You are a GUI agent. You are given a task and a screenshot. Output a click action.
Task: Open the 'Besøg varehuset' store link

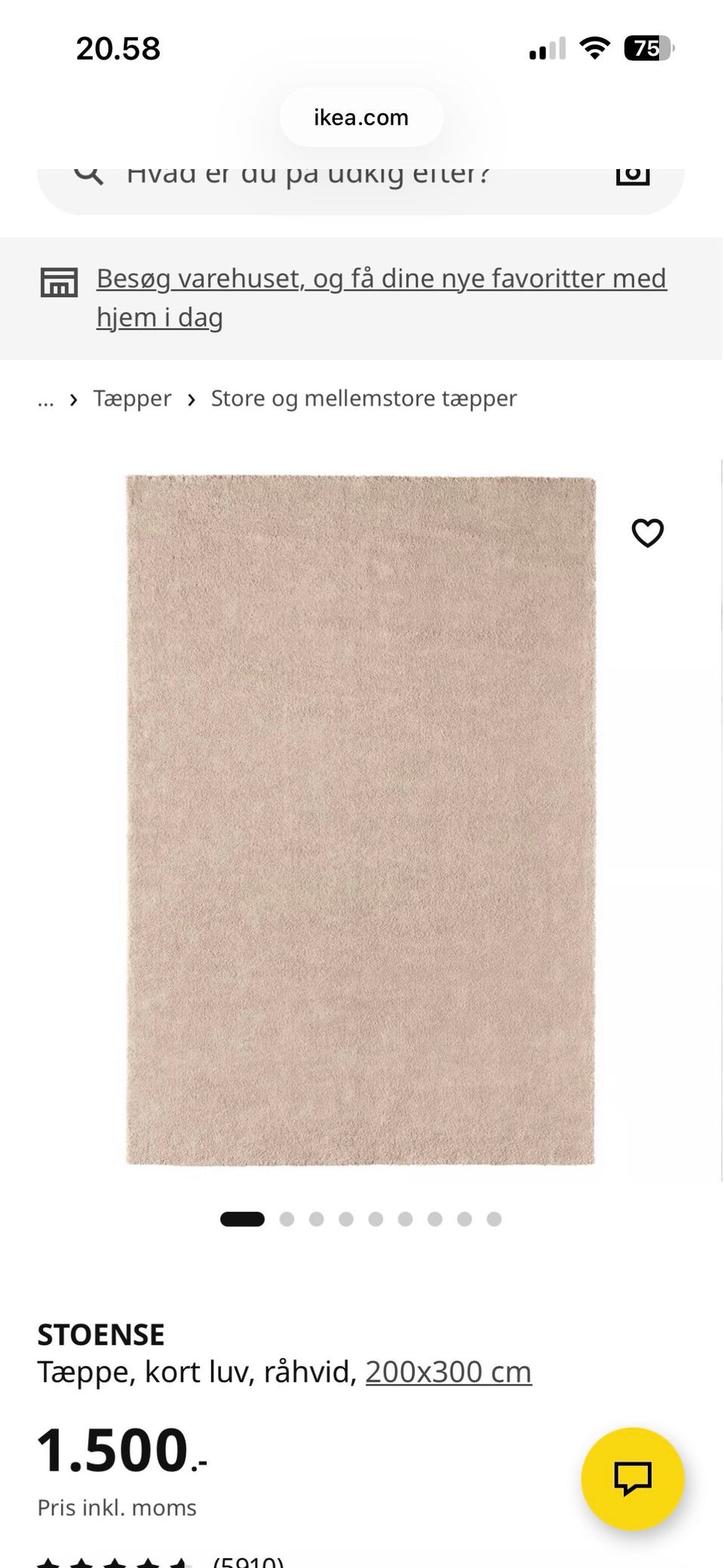pyautogui.click(x=382, y=297)
